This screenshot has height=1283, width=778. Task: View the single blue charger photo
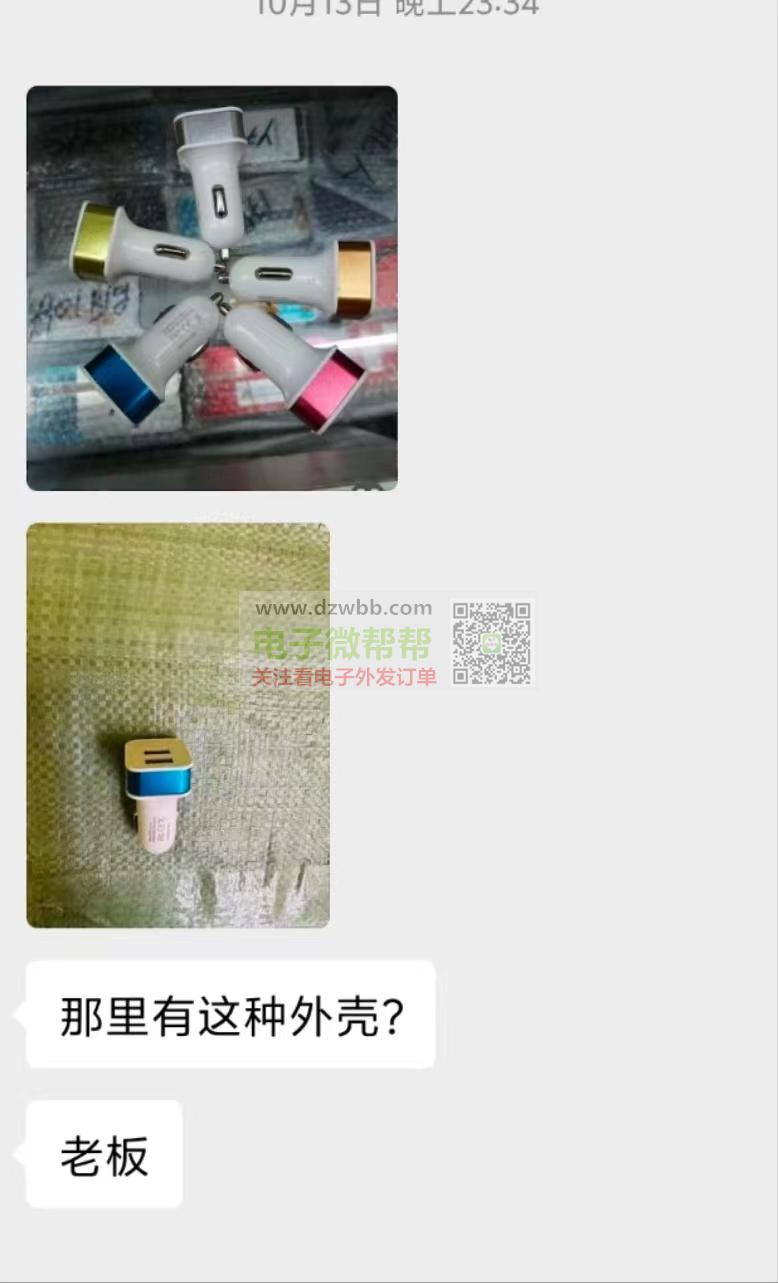click(178, 725)
